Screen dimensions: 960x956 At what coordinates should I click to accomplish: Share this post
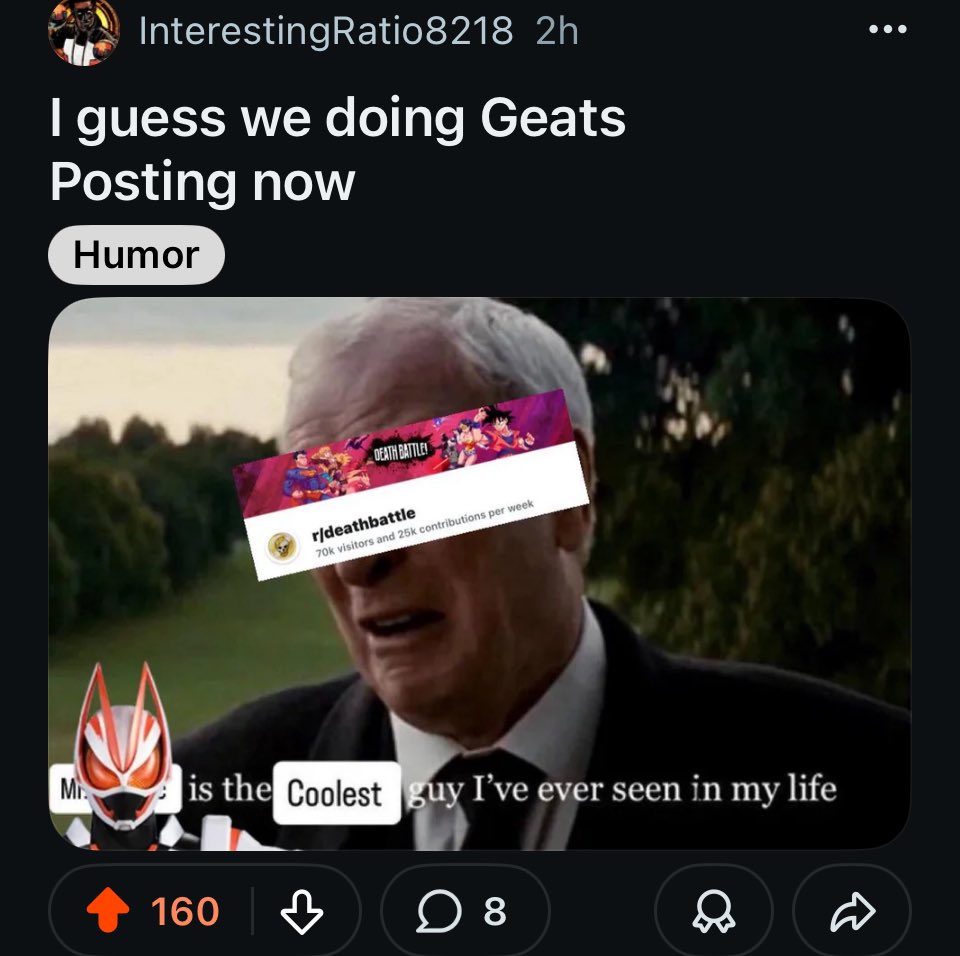852,911
